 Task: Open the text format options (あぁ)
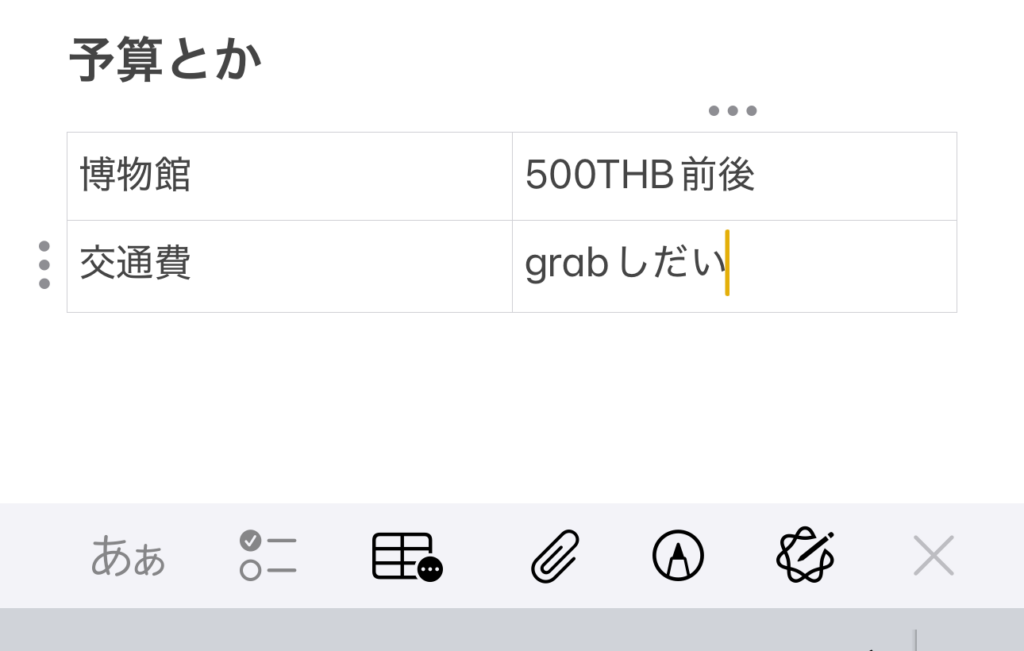click(x=128, y=556)
